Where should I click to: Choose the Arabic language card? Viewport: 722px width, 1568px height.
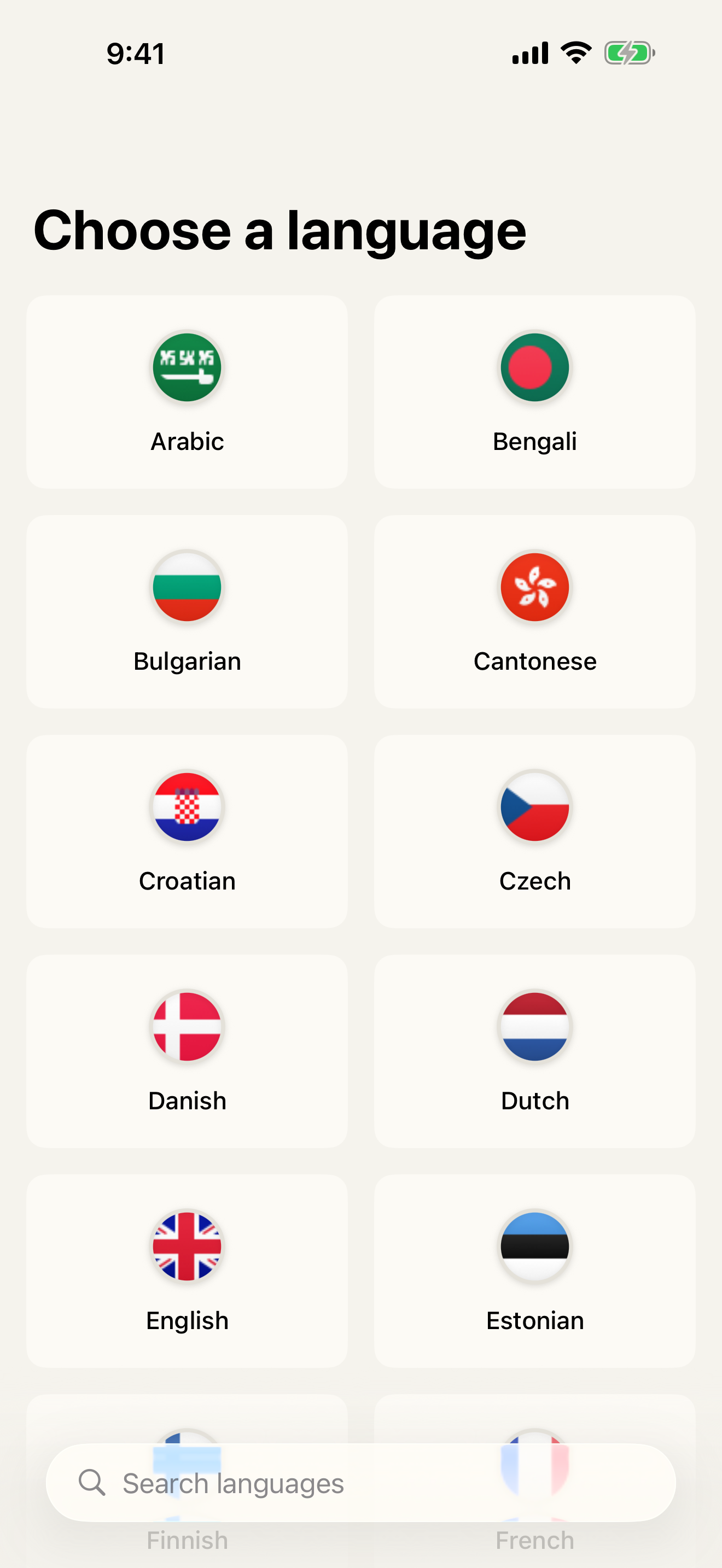(x=187, y=391)
